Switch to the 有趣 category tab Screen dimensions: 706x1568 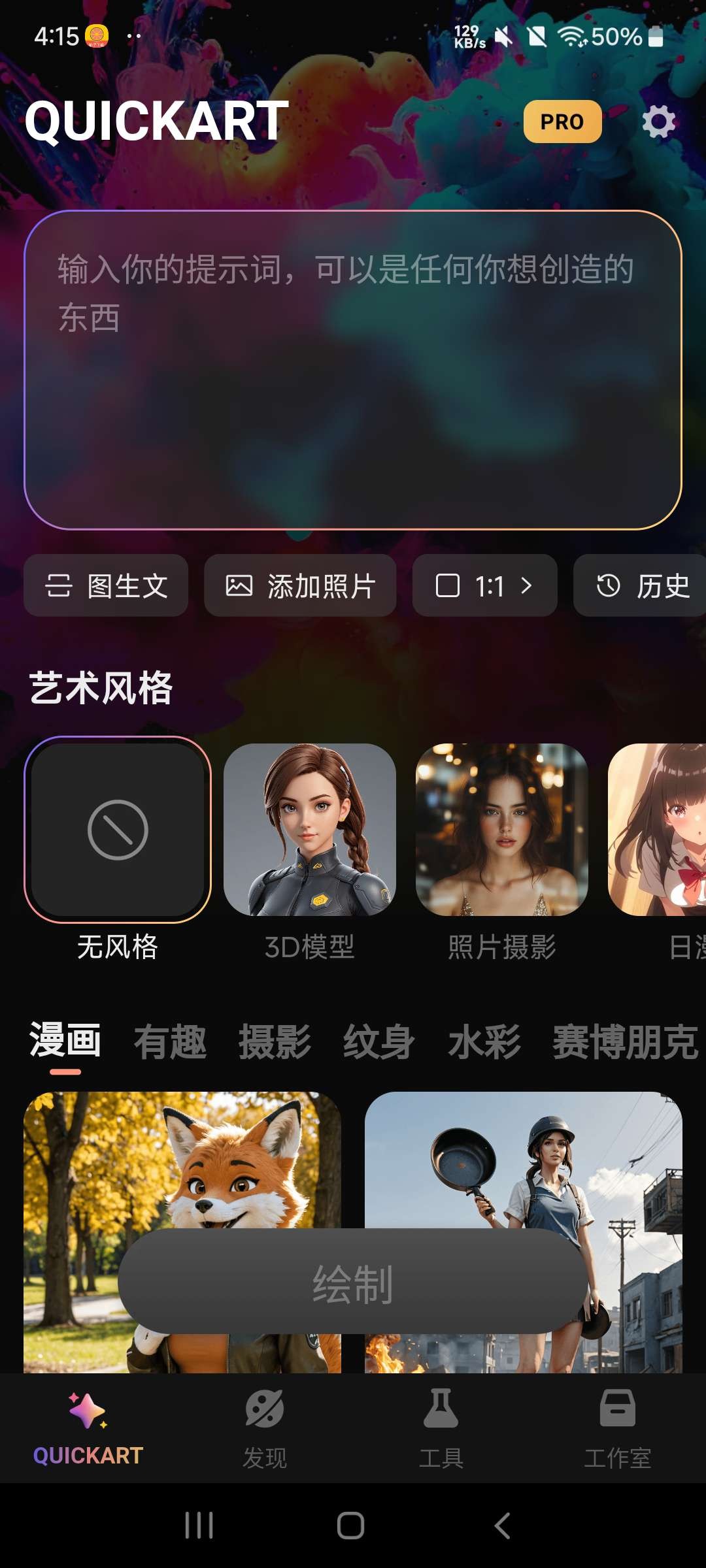[170, 1041]
